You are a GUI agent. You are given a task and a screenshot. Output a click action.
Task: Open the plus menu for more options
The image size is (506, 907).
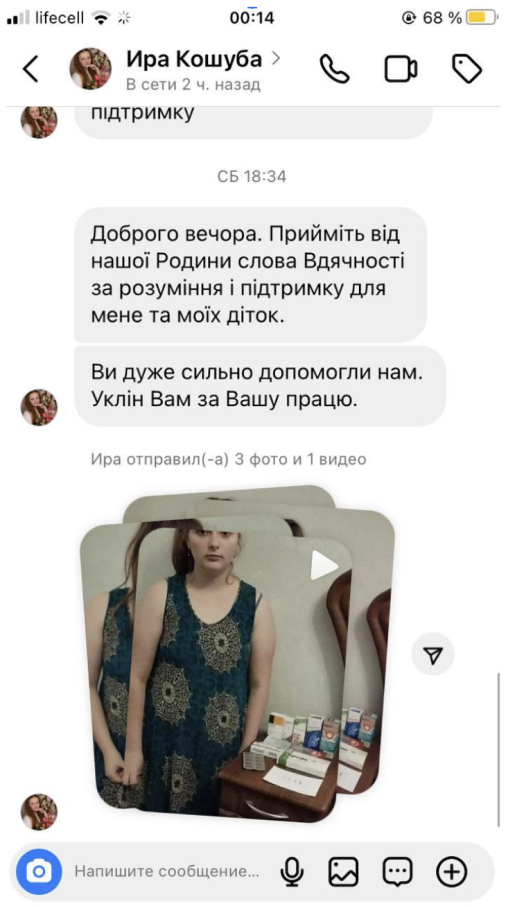click(451, 871)
